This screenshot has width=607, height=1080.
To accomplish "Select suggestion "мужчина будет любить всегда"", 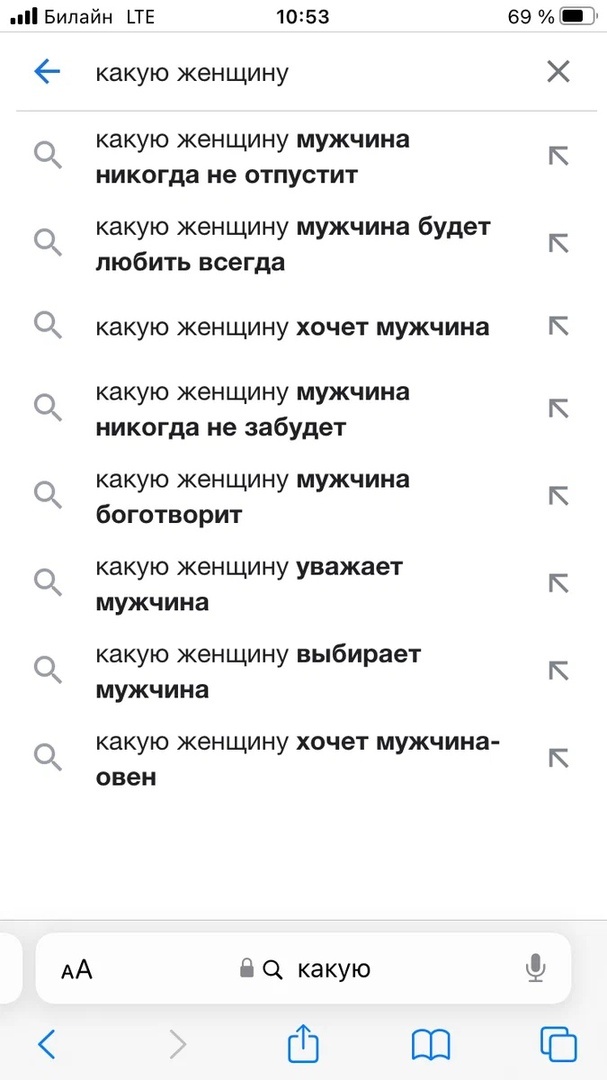I will [303, 245].
